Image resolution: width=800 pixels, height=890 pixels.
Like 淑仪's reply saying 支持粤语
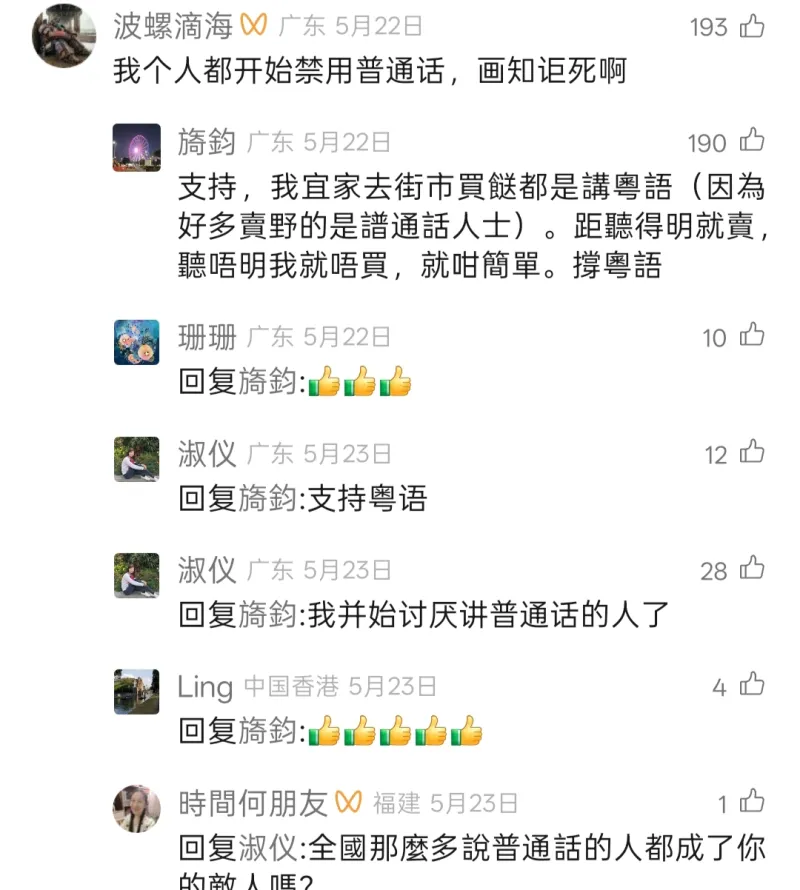coord(752,454)
